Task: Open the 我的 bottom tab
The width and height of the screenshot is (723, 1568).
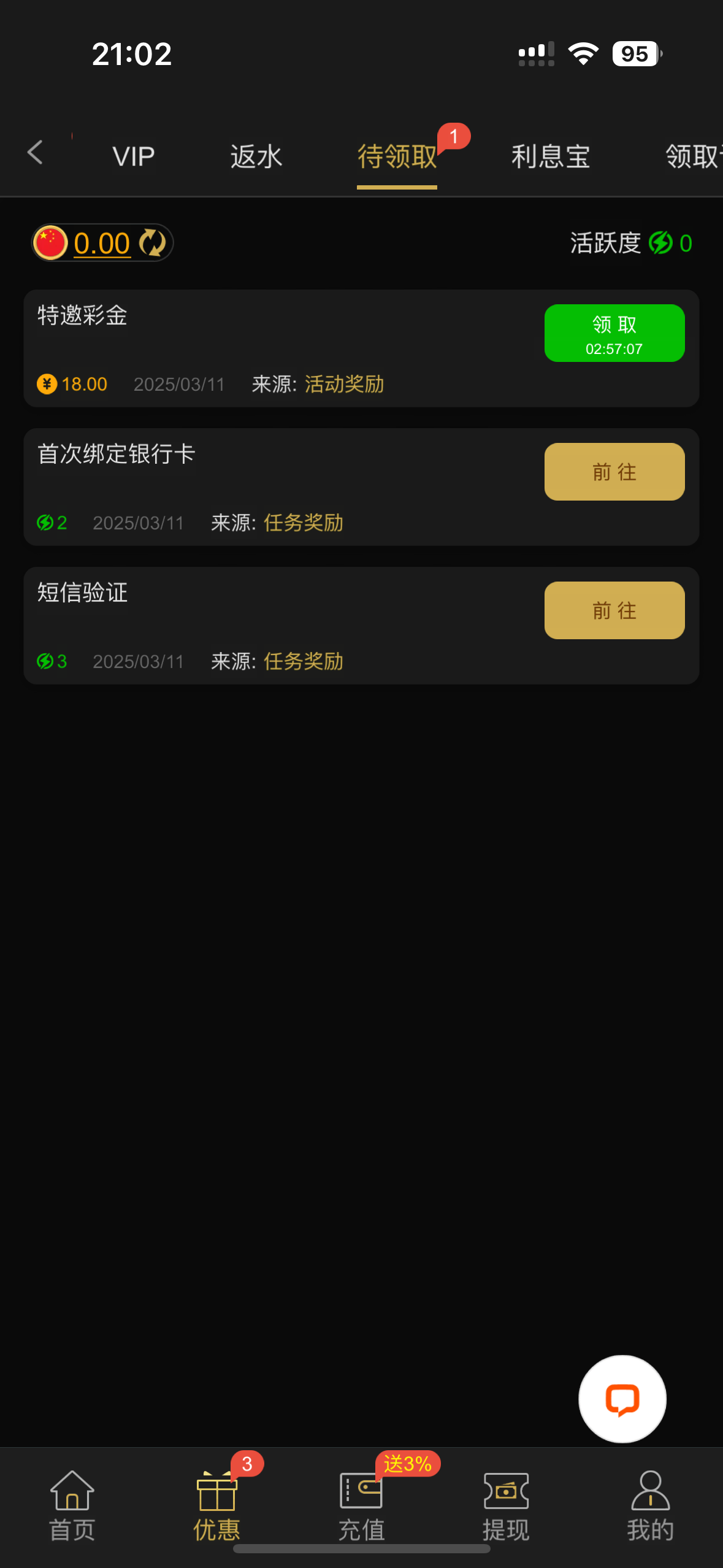Action: pyautogui.click(x=651, y=1505)
